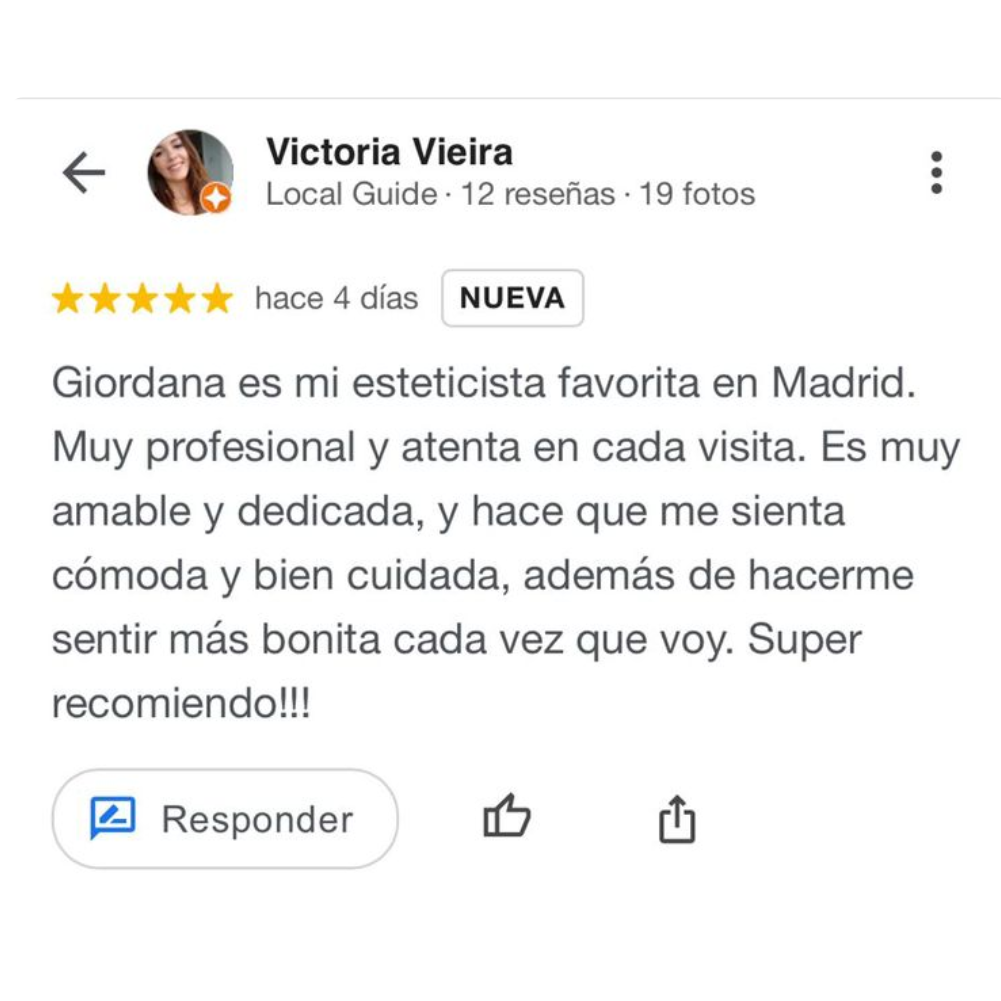The image size is (1001, 1001).
Task: Open the three-dot overflow menu
Action: pos(936,173)
